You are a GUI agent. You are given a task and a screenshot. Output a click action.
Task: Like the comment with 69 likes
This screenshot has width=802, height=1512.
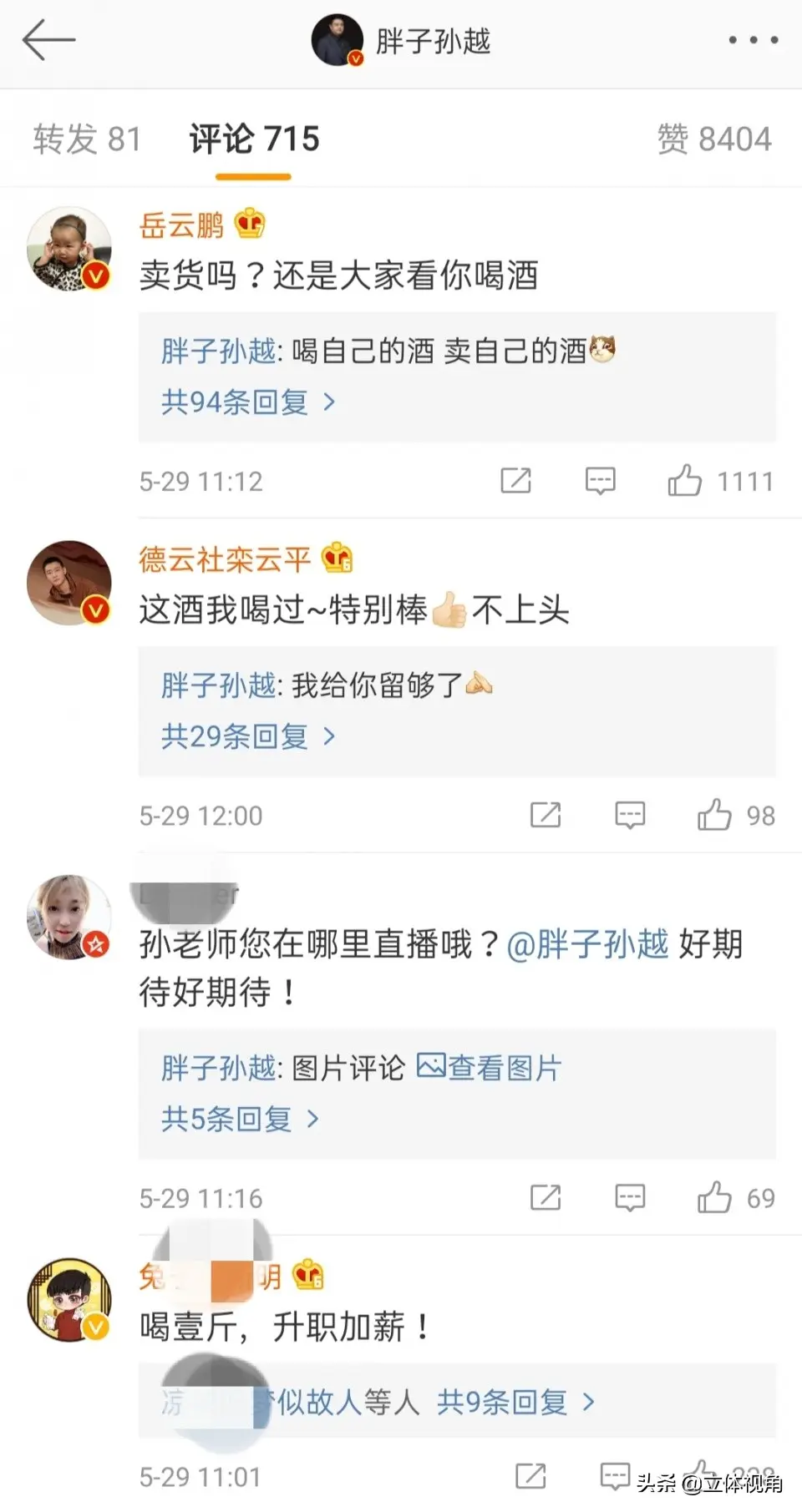(714, 1198)
